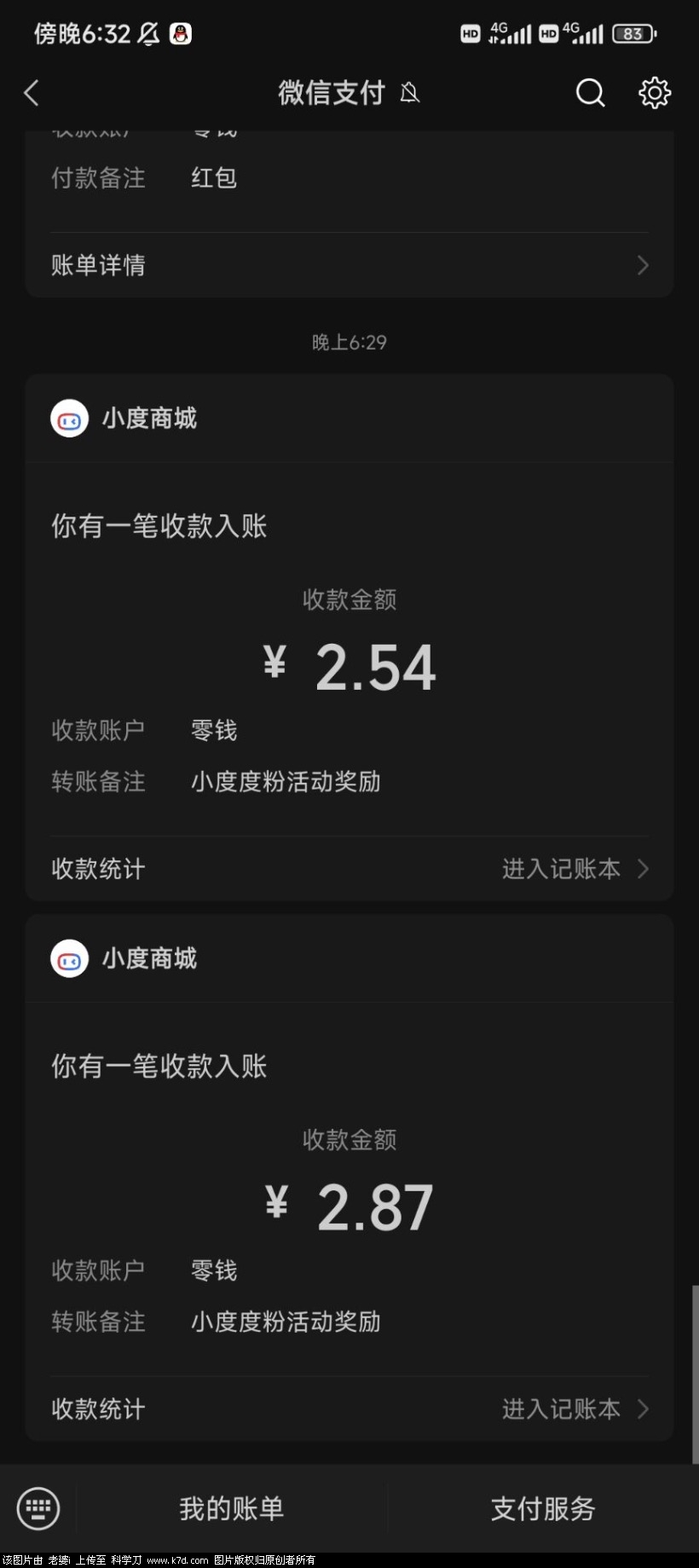Screen dimensions: 699x1568
Task: Enter 记账本 from the ¥2.54 payment card
Action: 575,869
